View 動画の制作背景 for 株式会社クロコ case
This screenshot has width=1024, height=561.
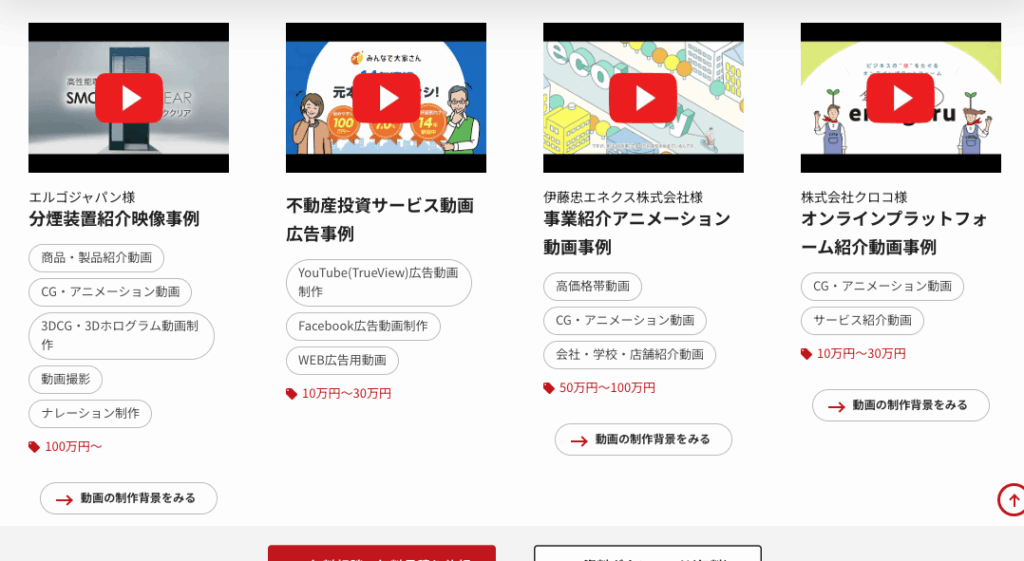pos(900,405)
